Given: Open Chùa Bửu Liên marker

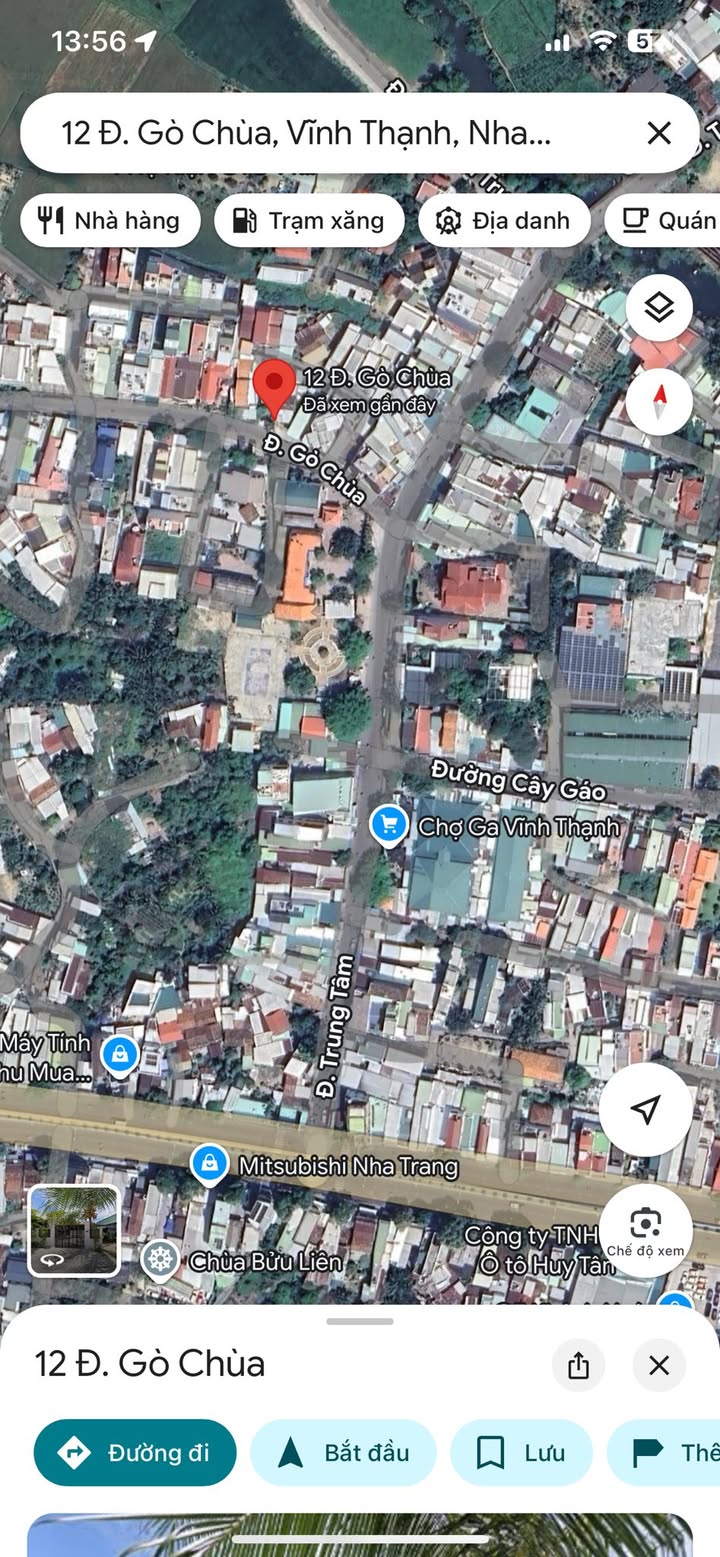Looking at the screenshot, I should pyautogui.click(x=160, y=1261).
